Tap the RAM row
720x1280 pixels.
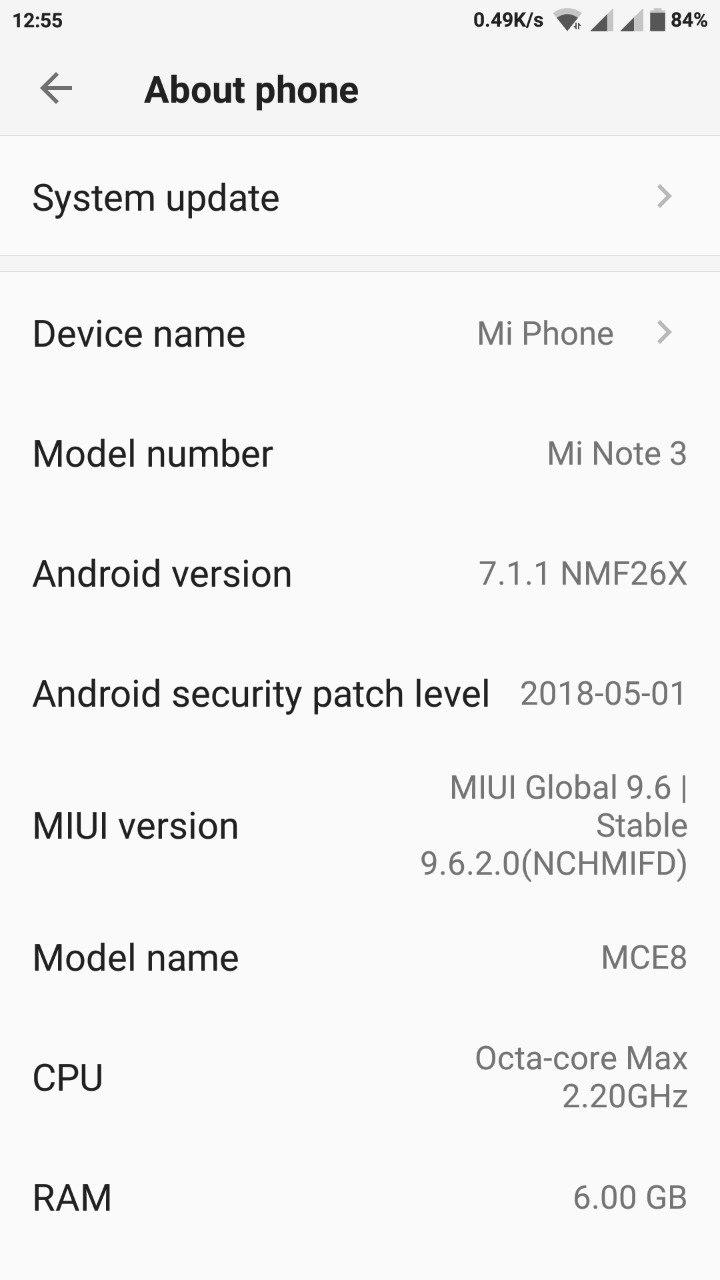[360, 1197]
